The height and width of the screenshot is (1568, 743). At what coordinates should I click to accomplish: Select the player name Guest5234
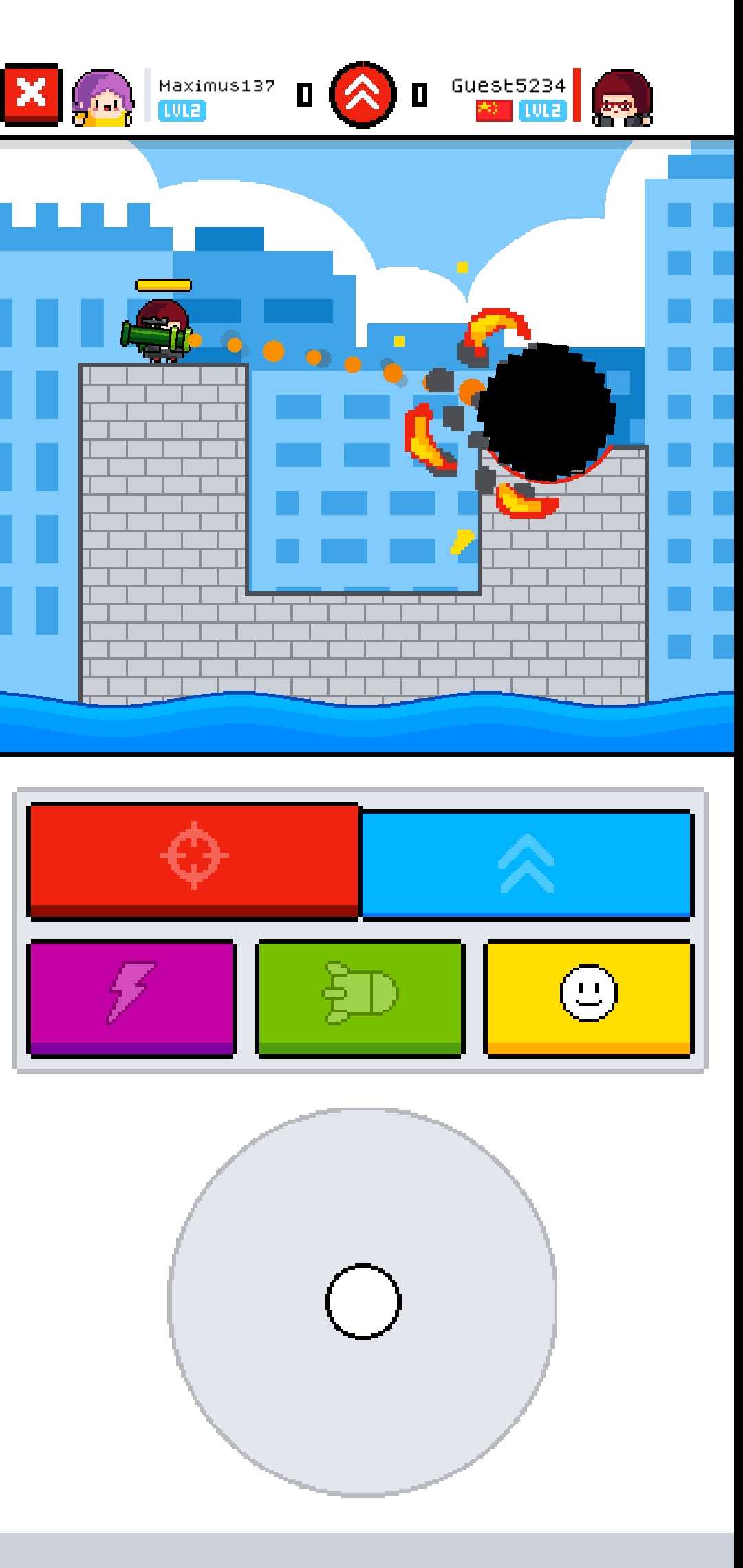[x=508, y=85]
